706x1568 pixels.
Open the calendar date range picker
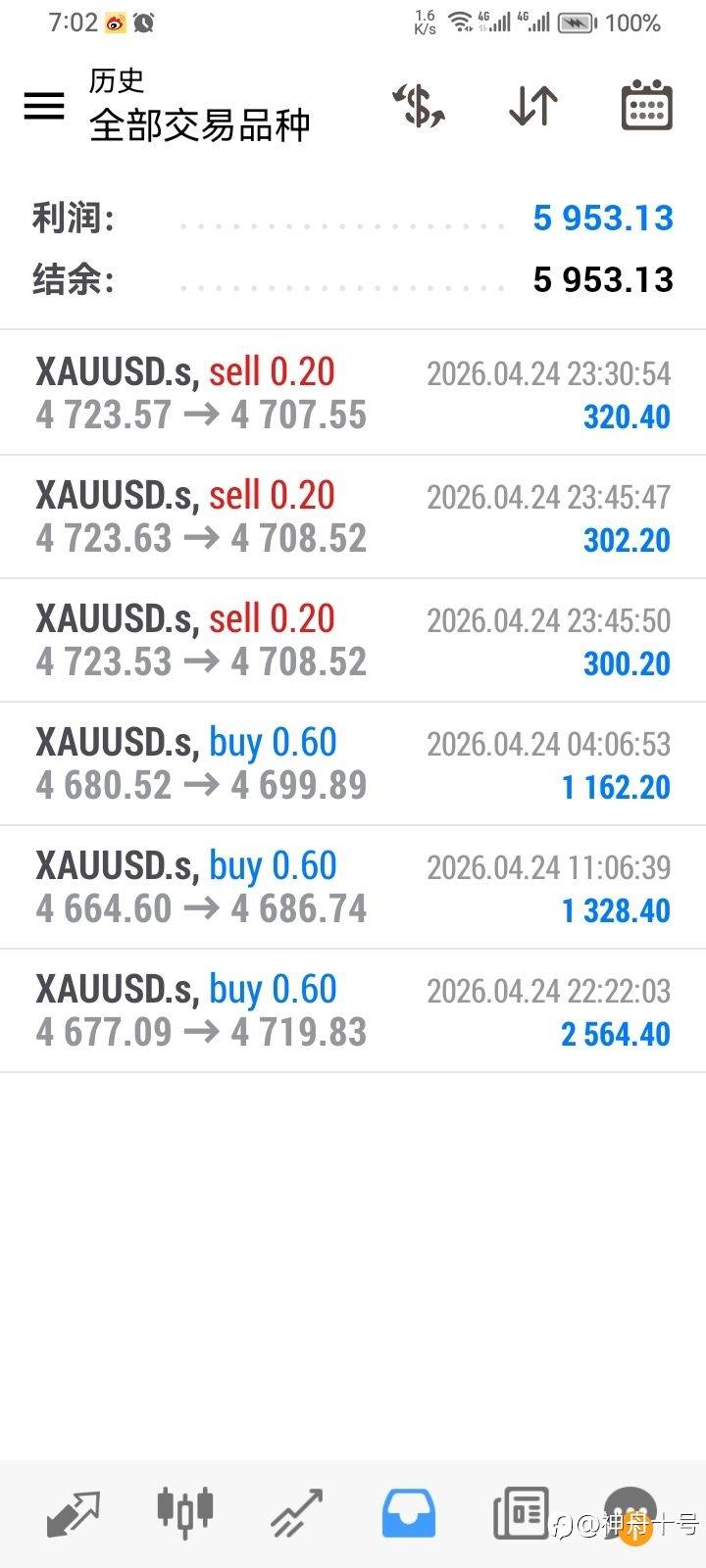click(x=647, y=106)
